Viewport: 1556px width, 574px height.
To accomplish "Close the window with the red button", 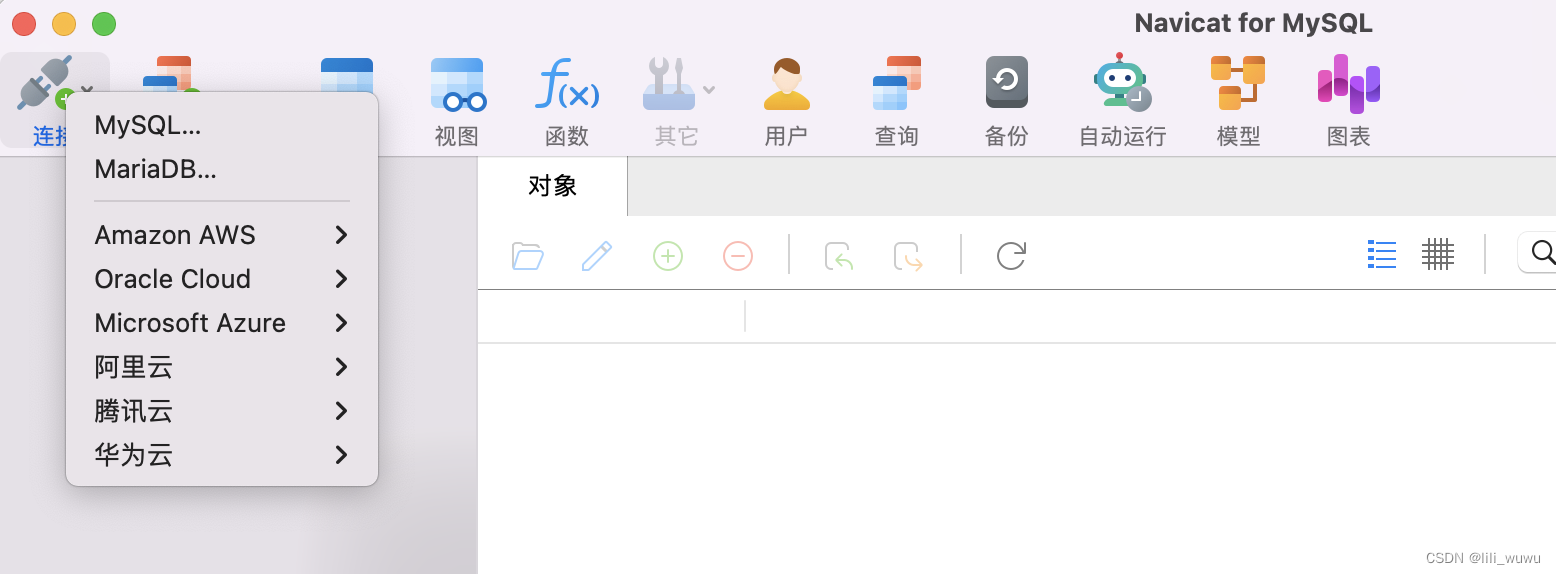I will click(x=24, y=23).
